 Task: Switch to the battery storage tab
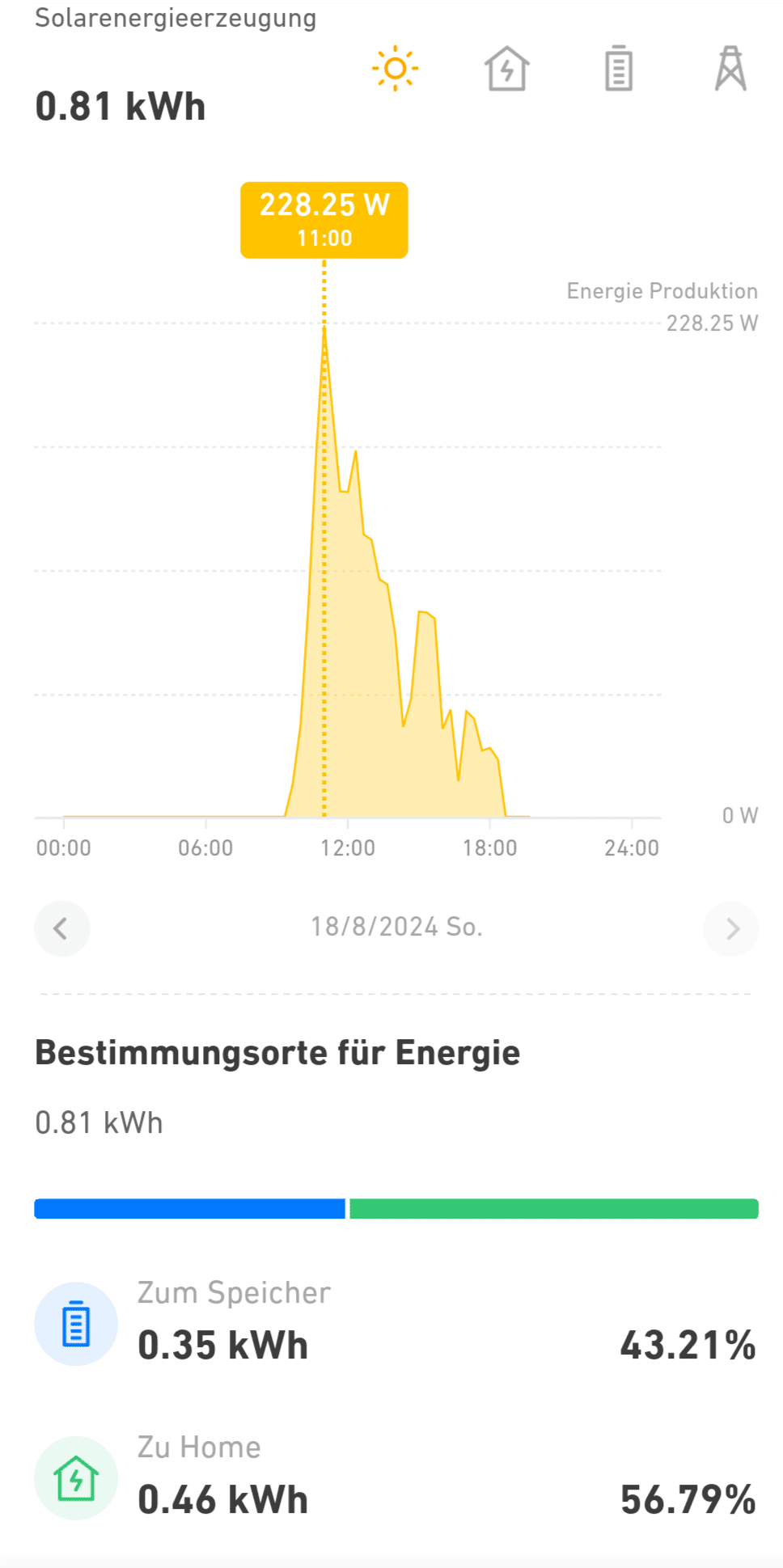(x=619, y=69)
